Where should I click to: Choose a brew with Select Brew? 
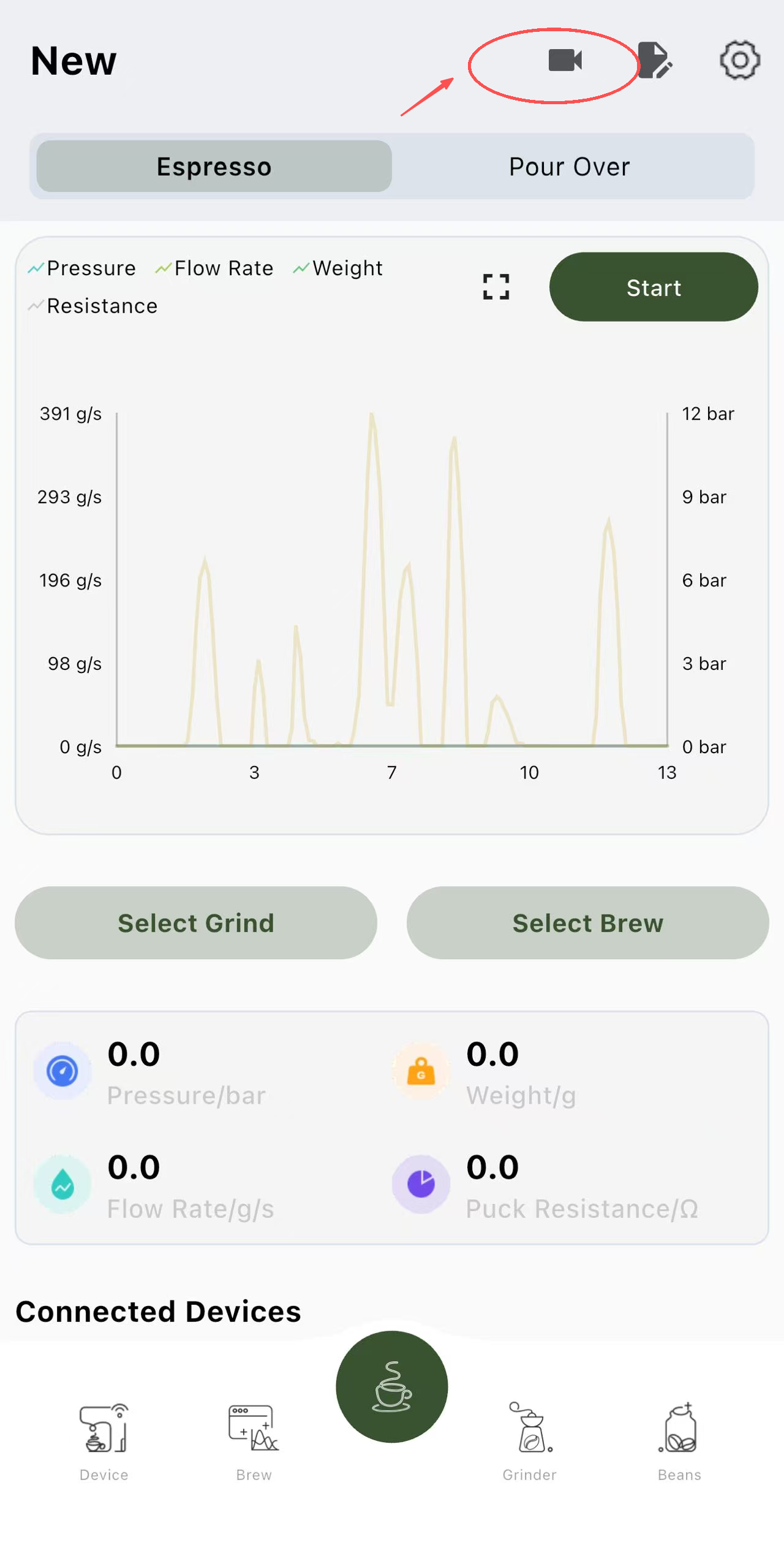(587, 923)
